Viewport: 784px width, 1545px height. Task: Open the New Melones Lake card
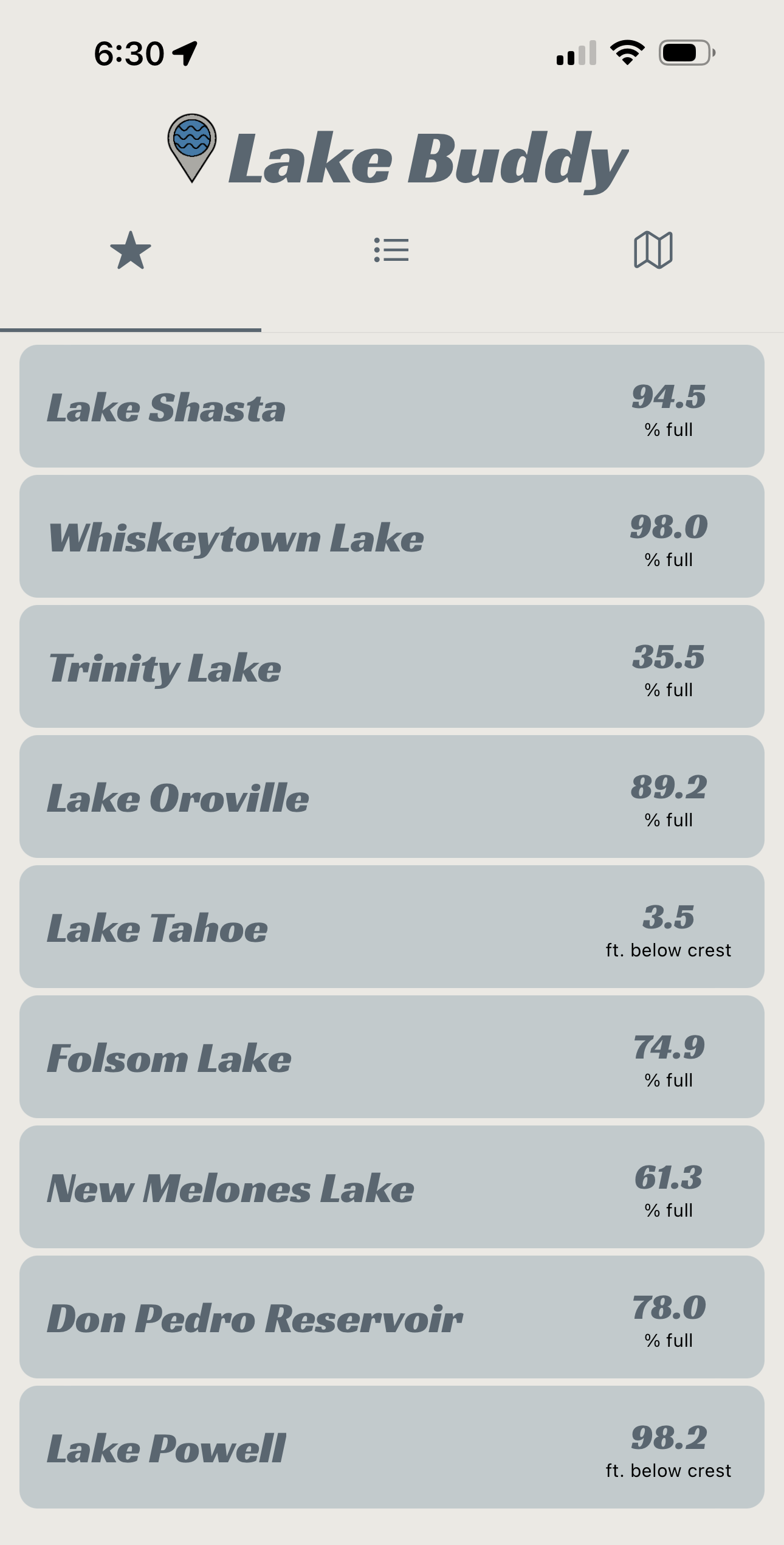(x=391, y=1187)
